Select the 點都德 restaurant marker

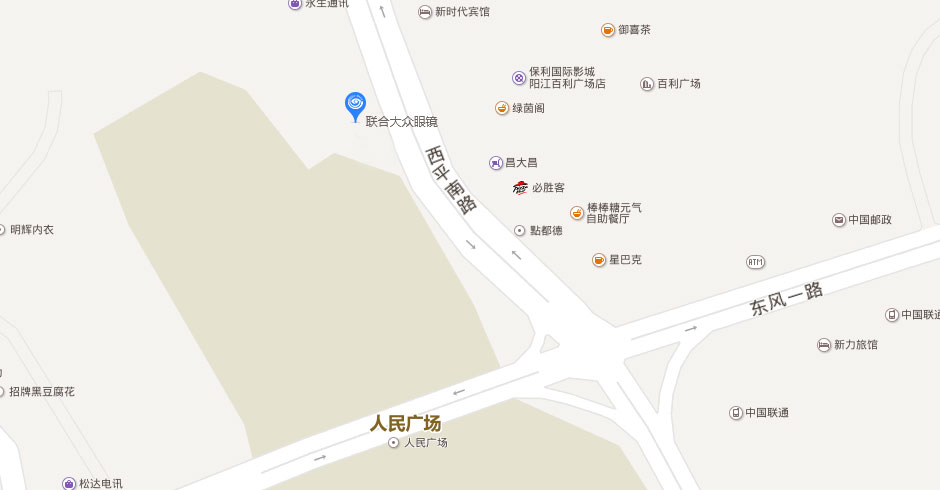tap(520, 231)
